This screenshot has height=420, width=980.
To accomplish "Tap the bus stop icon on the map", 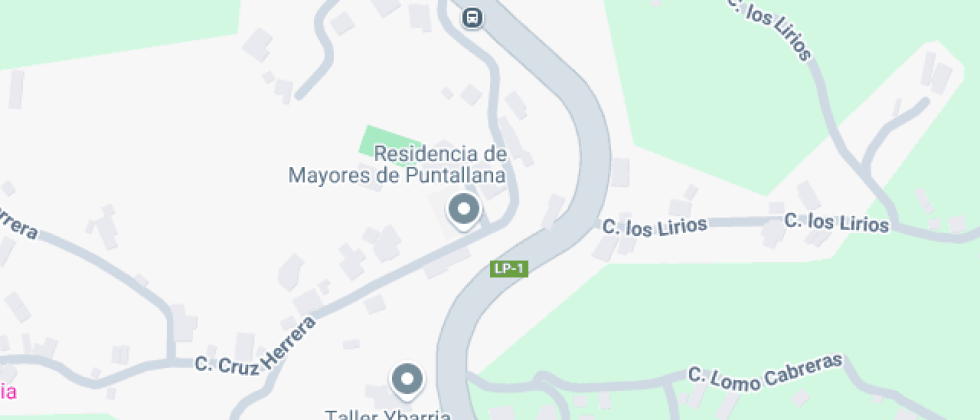I will pyautogui.click(x=472, y=17).
